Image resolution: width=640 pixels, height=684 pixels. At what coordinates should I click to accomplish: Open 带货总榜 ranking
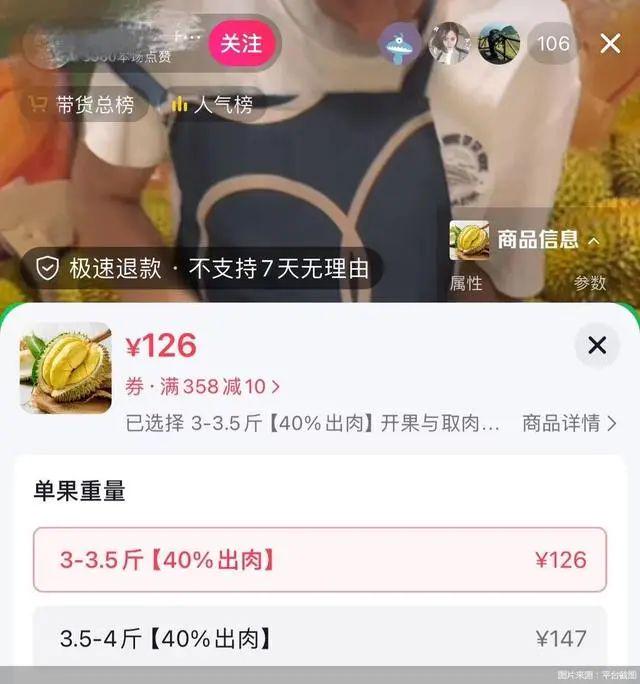83,104
